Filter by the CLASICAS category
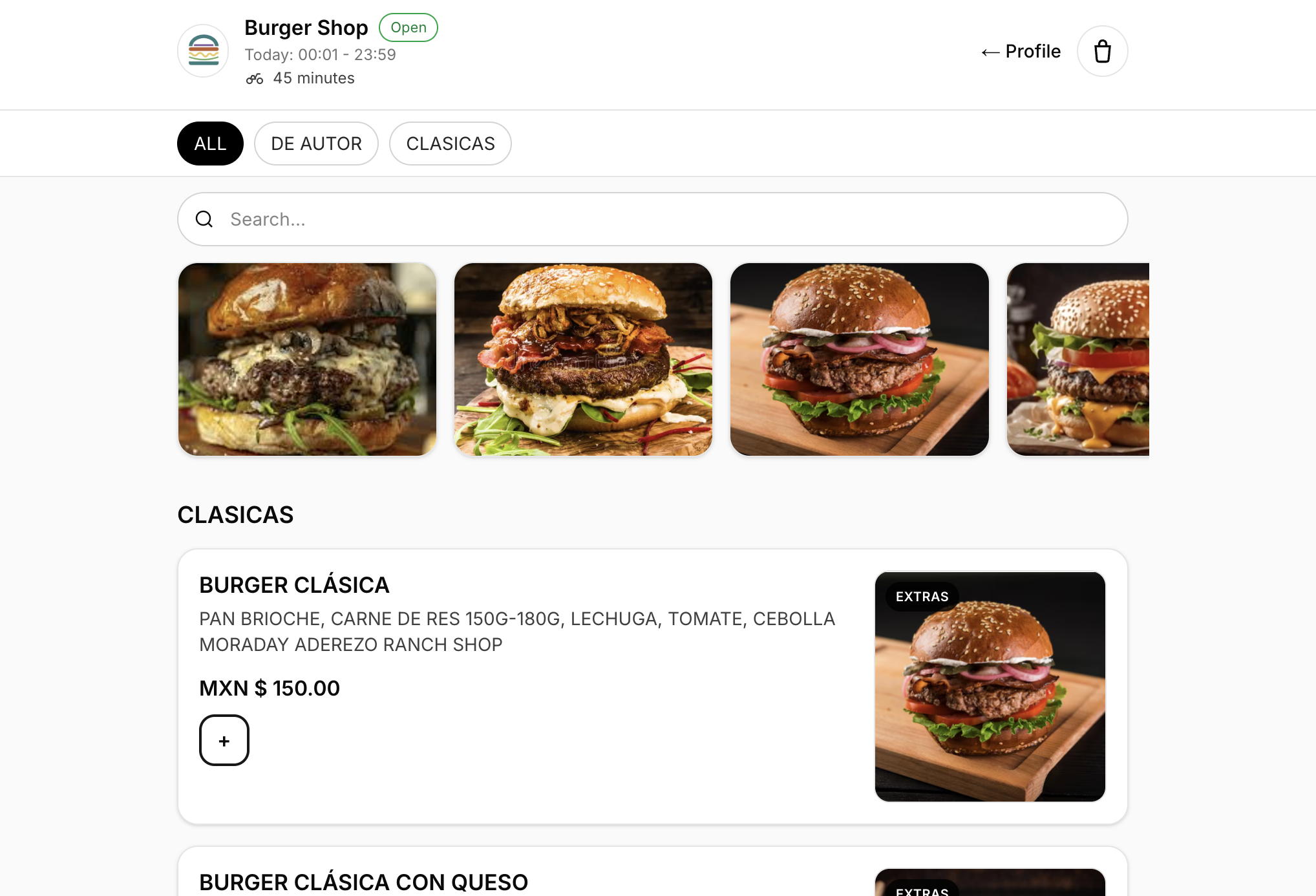The width and height of the screenshot is (1316, 896). (x=450, y=144)
